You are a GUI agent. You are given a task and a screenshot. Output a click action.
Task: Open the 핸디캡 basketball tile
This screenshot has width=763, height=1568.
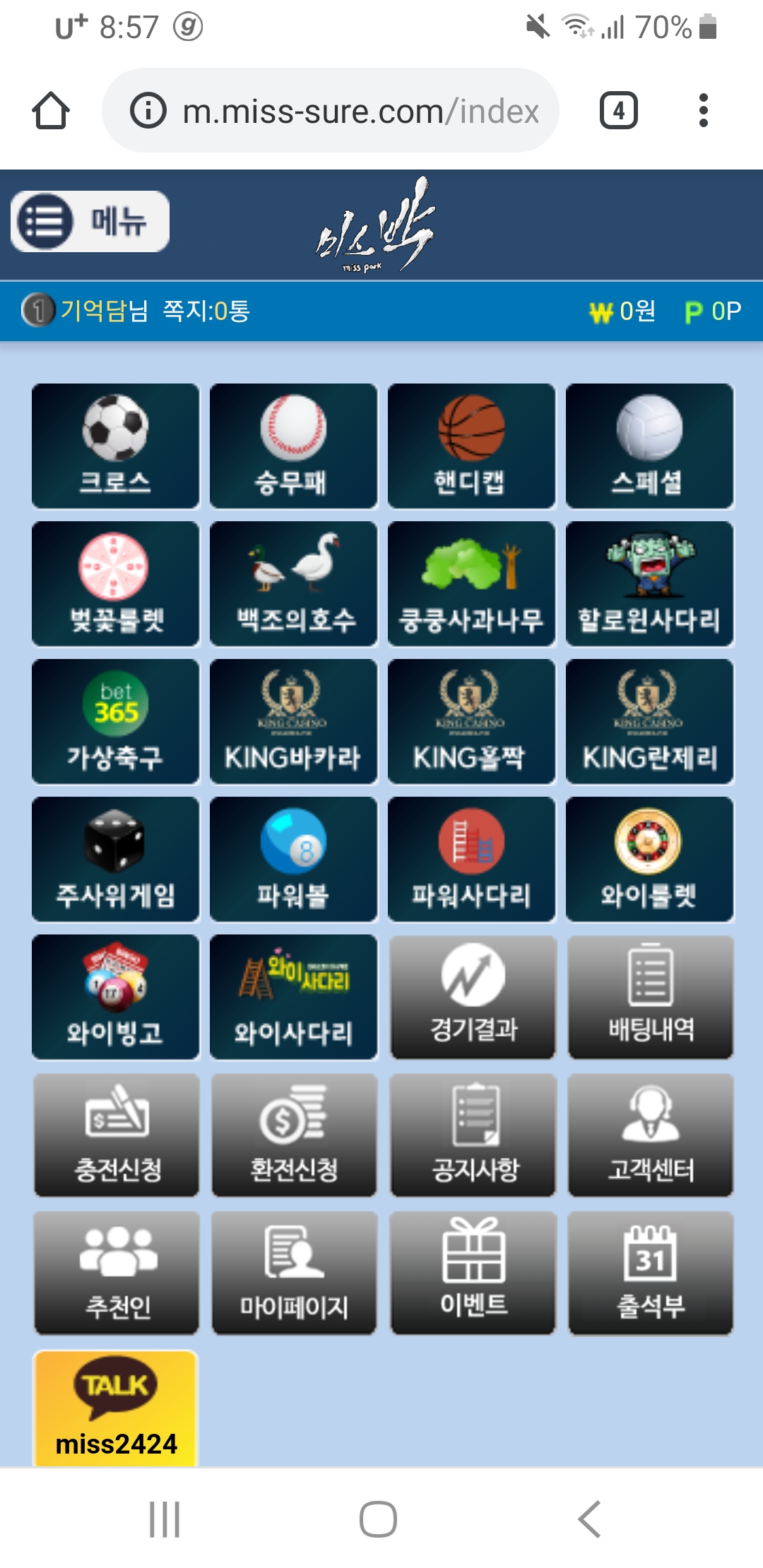[x=471, y=446]
